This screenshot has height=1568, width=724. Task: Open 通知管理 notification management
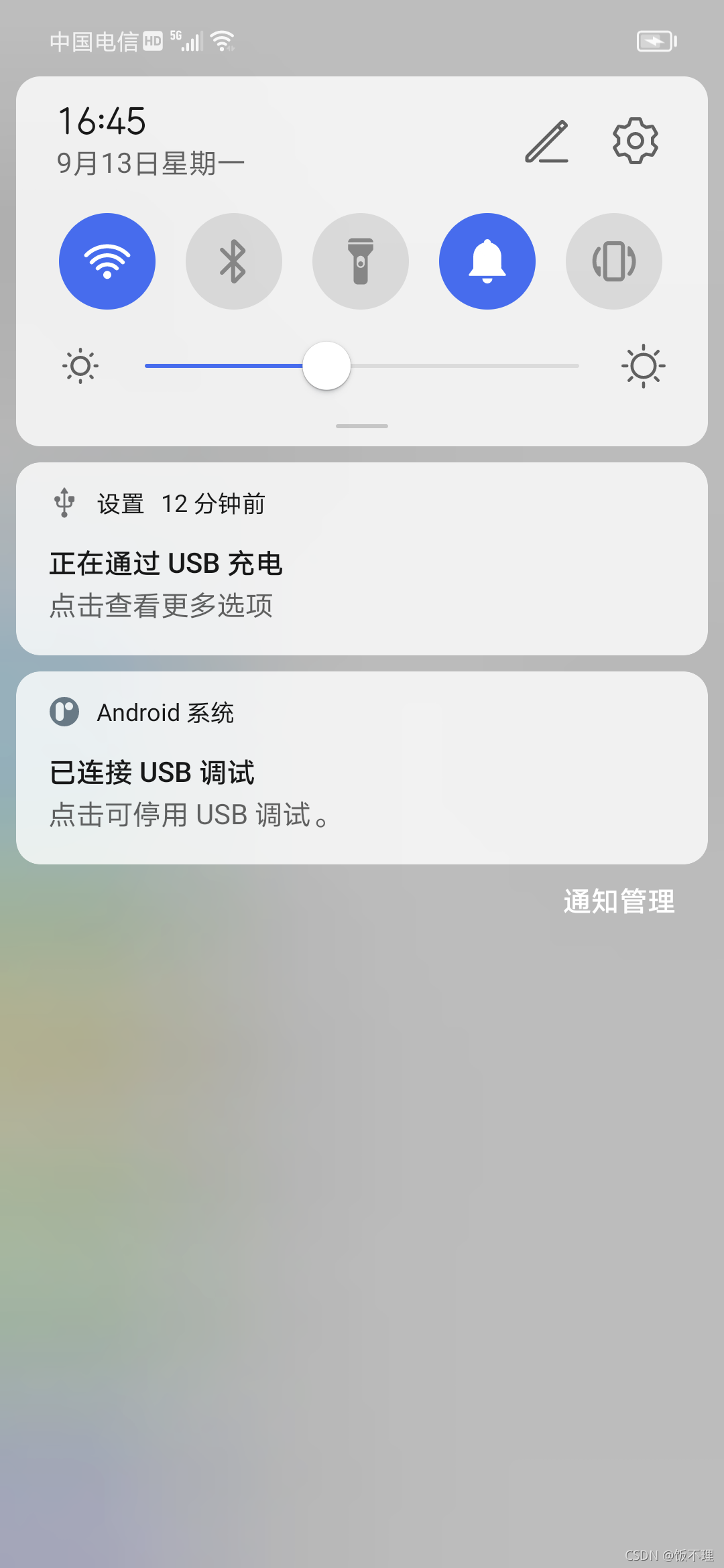click(x=619, y=901)
